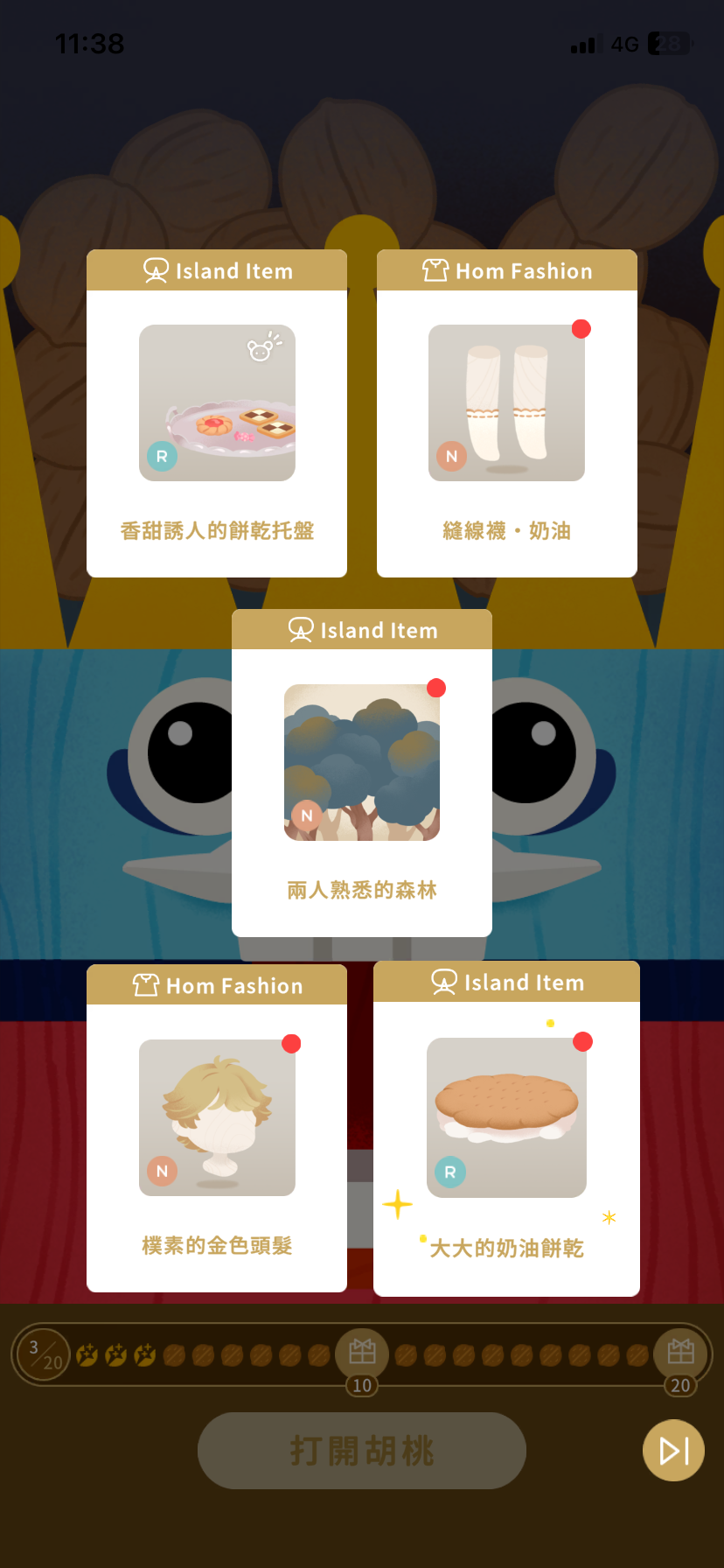This screenshot has width=724, height=1568.
Task: Open the 香甜誘人的餅乾托盤 item card
Action: click(217, 413)
